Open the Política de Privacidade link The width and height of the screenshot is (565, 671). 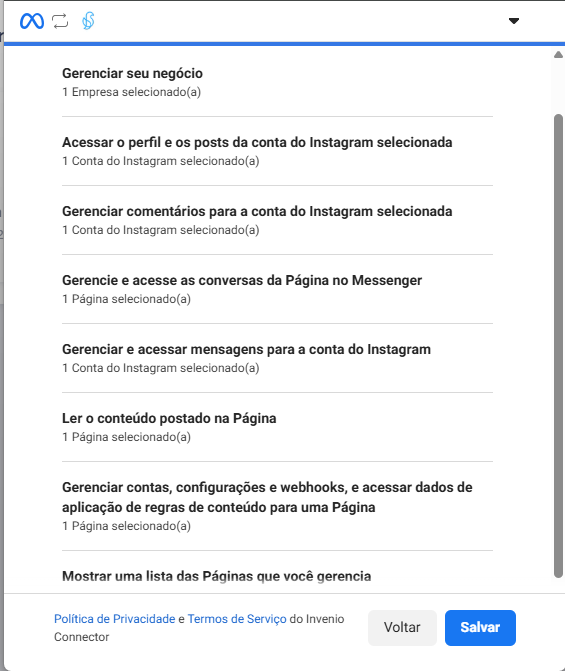(x=114, y=619)
